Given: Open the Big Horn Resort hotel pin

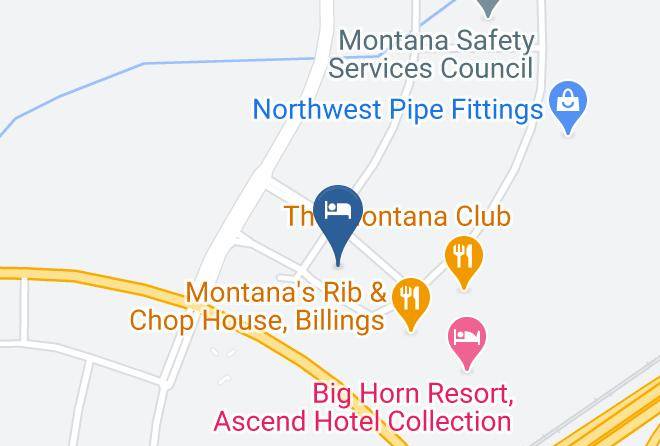Looking at the screenshot, I should [x=467, y=344].
